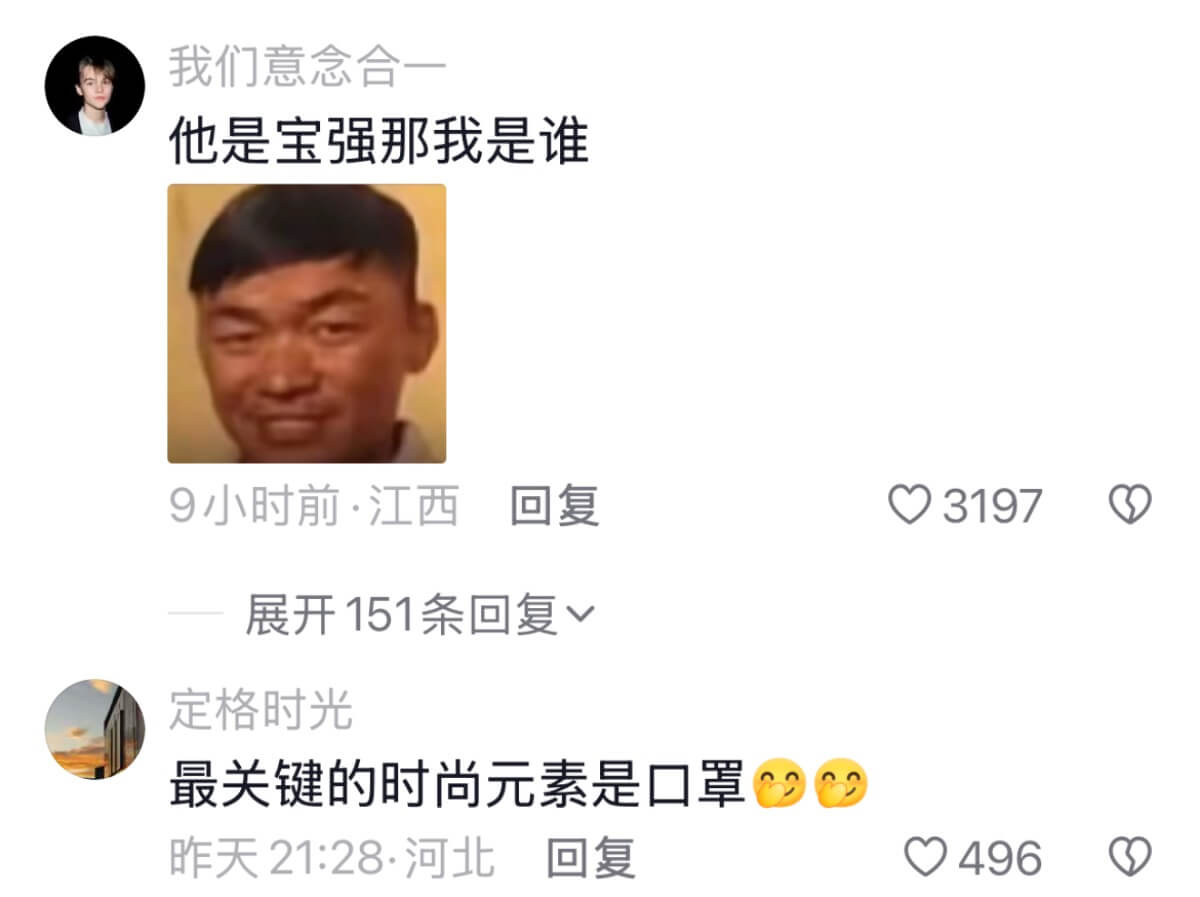
Task: Open username 定格时光
Action: [260, 712]
